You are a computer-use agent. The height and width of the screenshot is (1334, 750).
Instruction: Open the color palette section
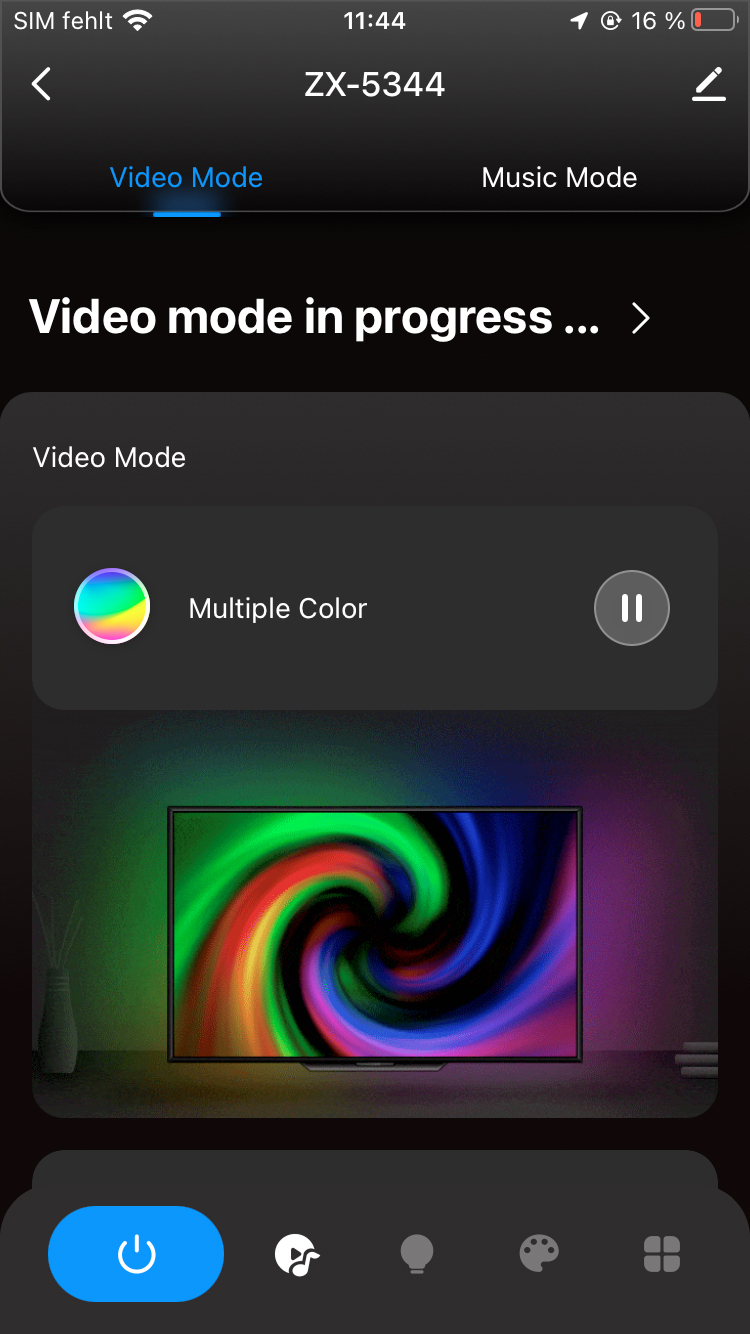tap(539, 1254)
